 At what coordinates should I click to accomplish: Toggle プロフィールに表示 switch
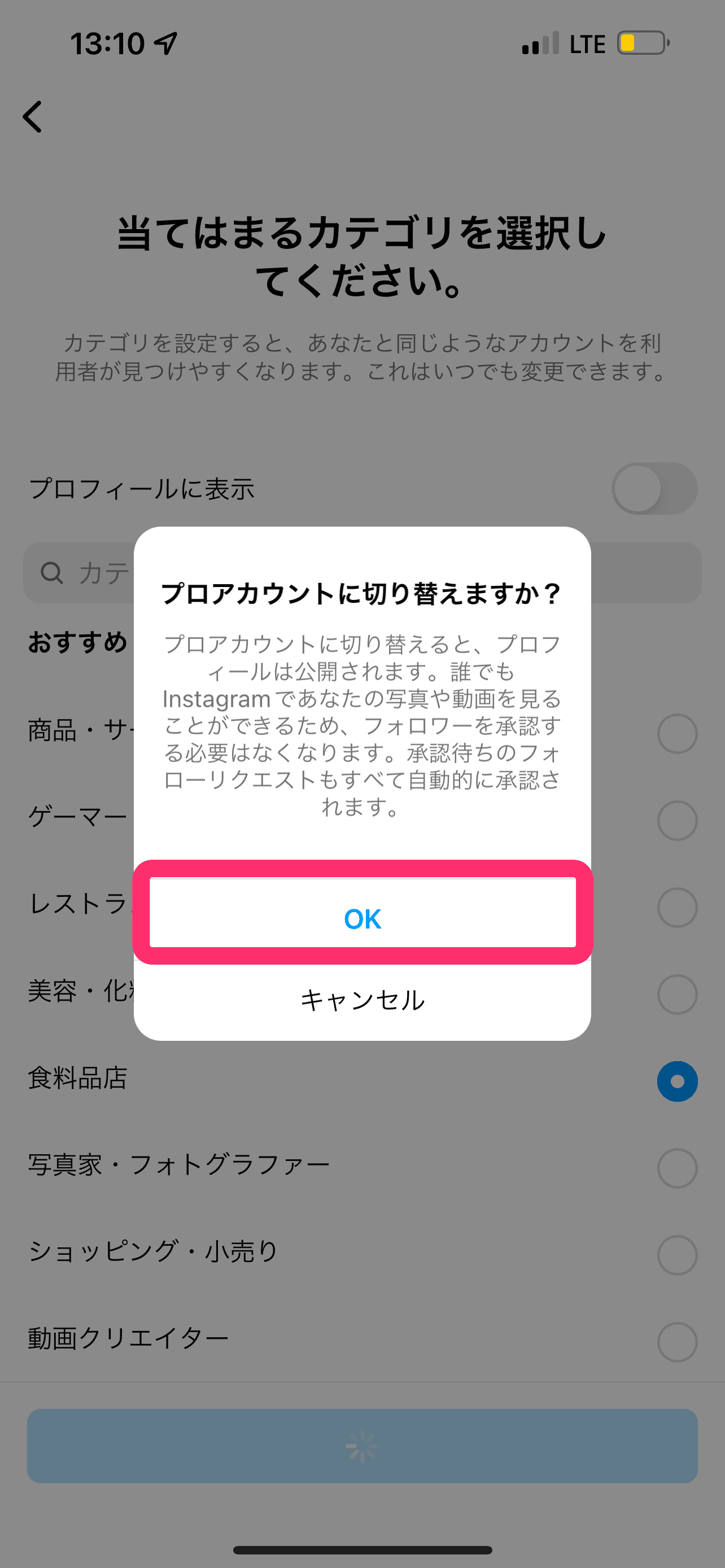click(x=654, y=488)
